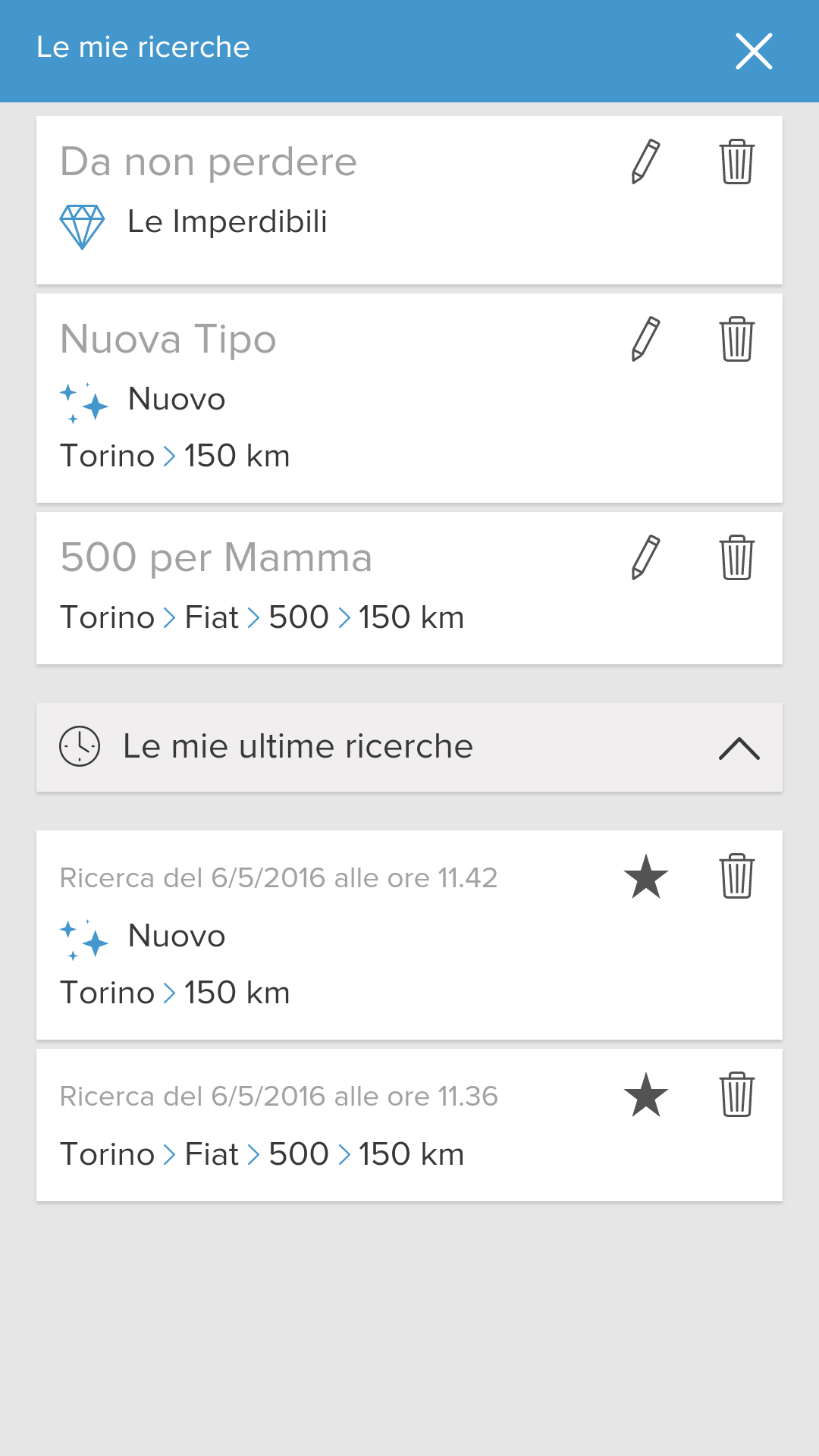Edit the Da non perdere saved search
Viewport: 819px width, 1456px height.
(645, 162)
